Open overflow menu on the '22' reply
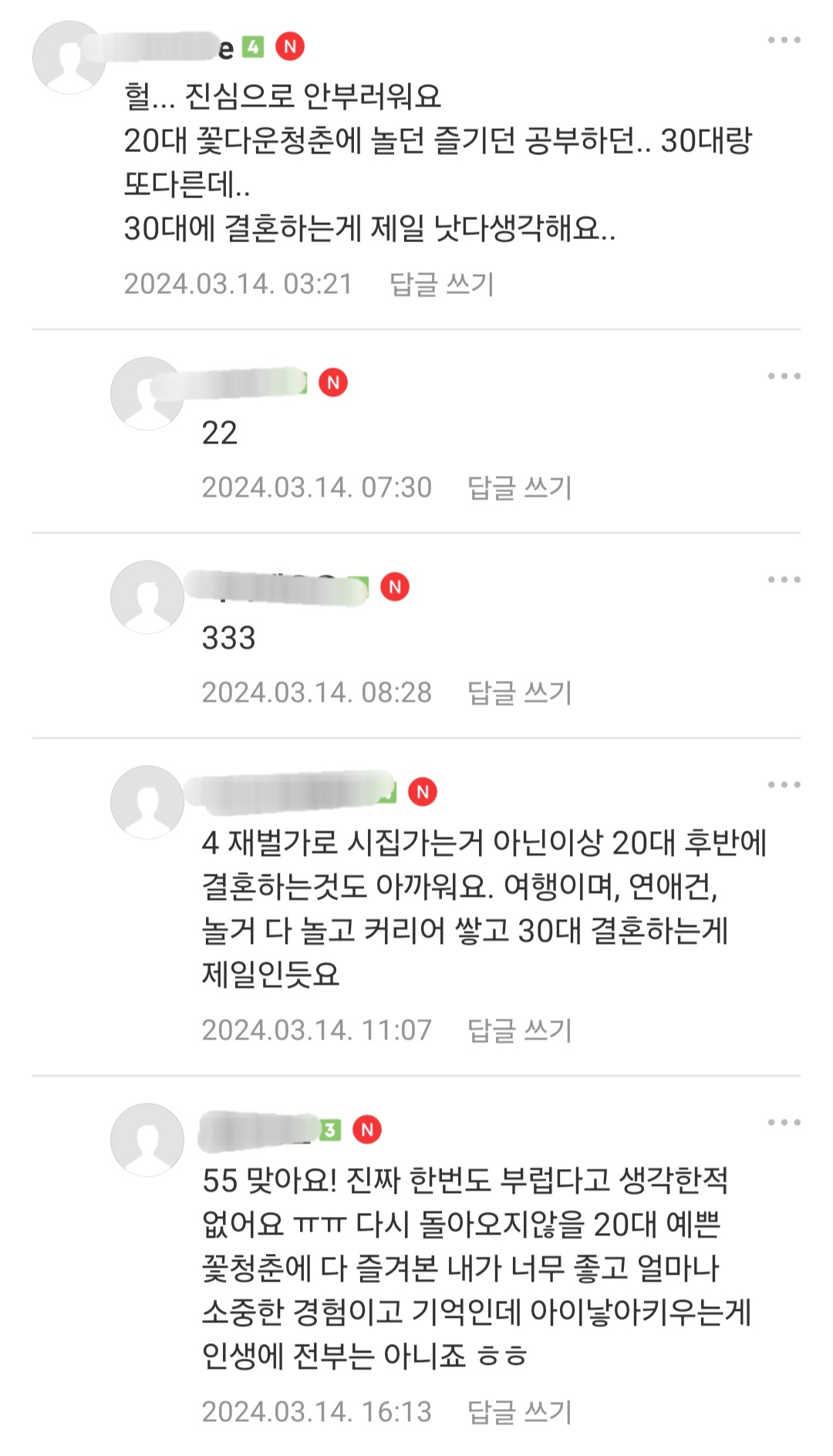The image size is (833, 1456). 784,376
